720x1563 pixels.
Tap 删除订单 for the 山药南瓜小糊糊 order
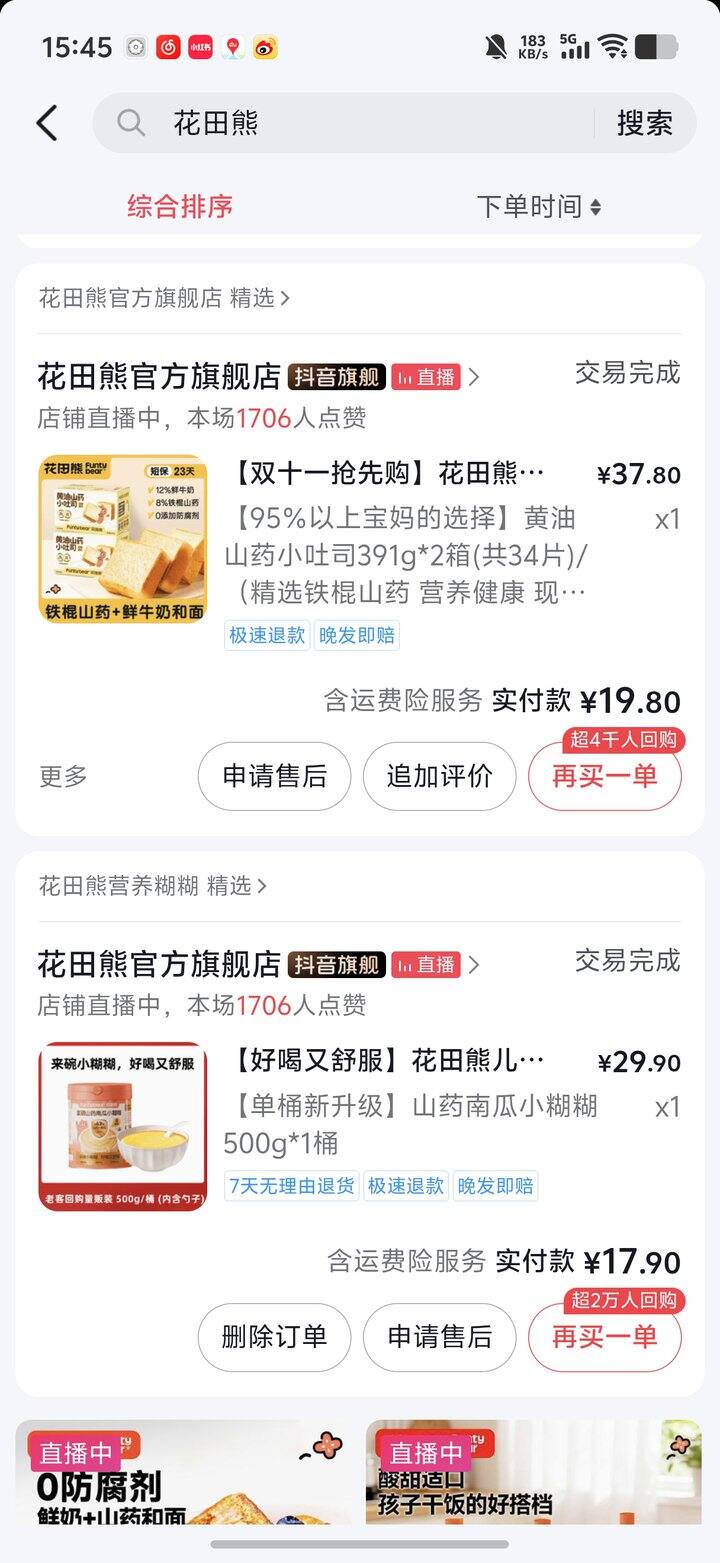274,1337
